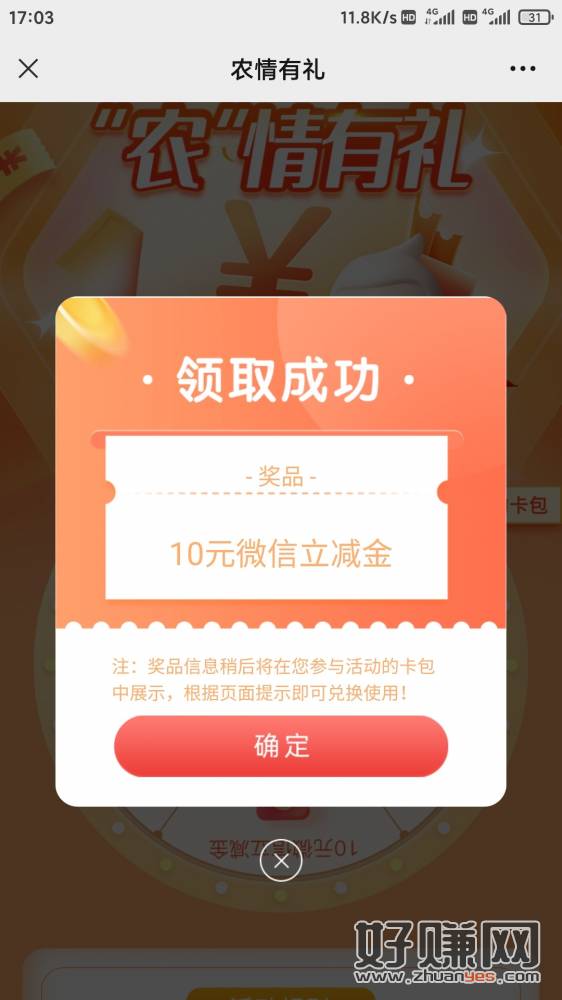Screen dimensions: 562x1000
Task: Open the three-dot overflow menu
Action: point(522,69)
